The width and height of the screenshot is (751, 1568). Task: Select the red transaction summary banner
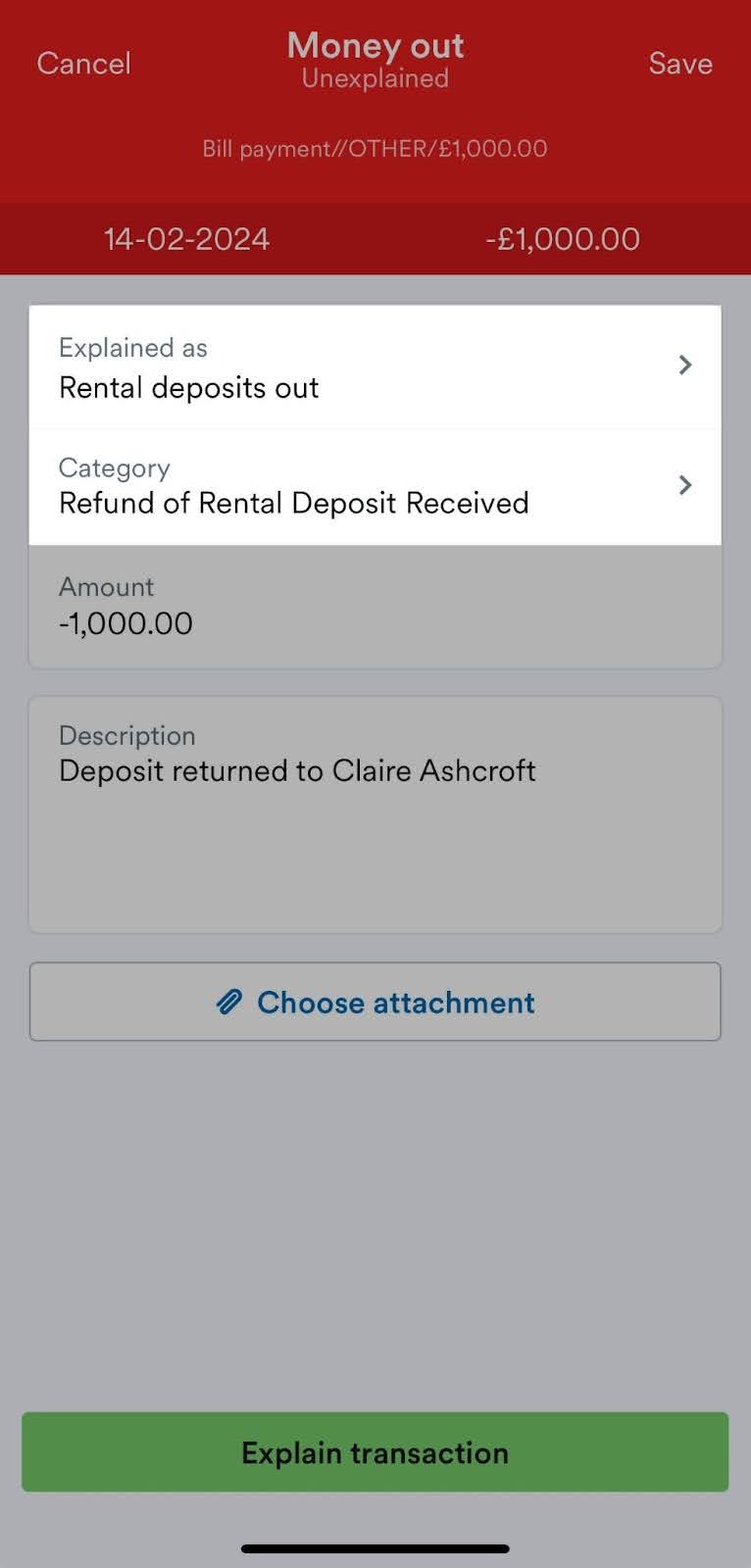pyautogui.click(x=375, y=238)
